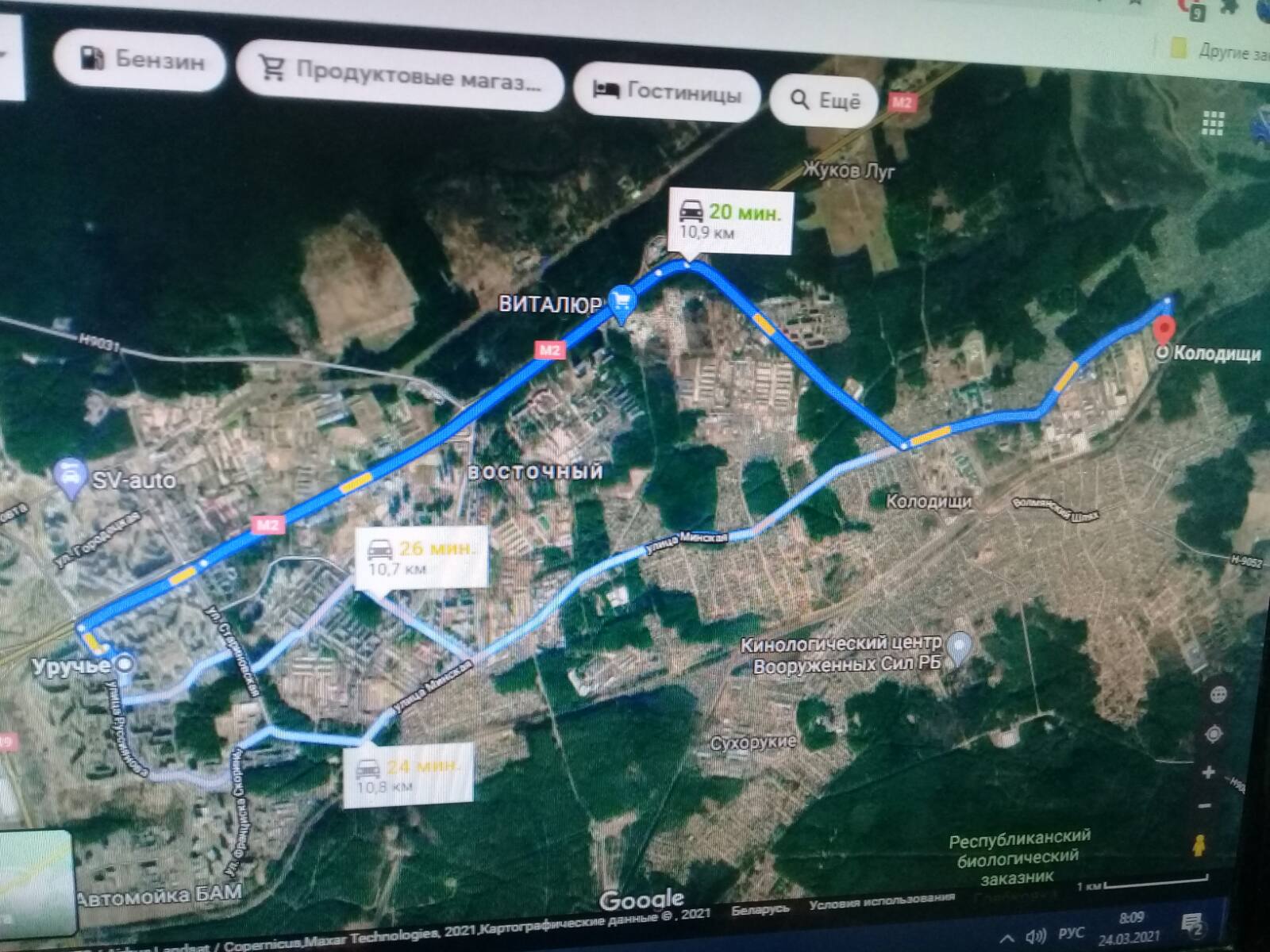The image size is (1270, 952).
Task: Choose the 26 мин alternative route
Action: [x=421, y=557]
